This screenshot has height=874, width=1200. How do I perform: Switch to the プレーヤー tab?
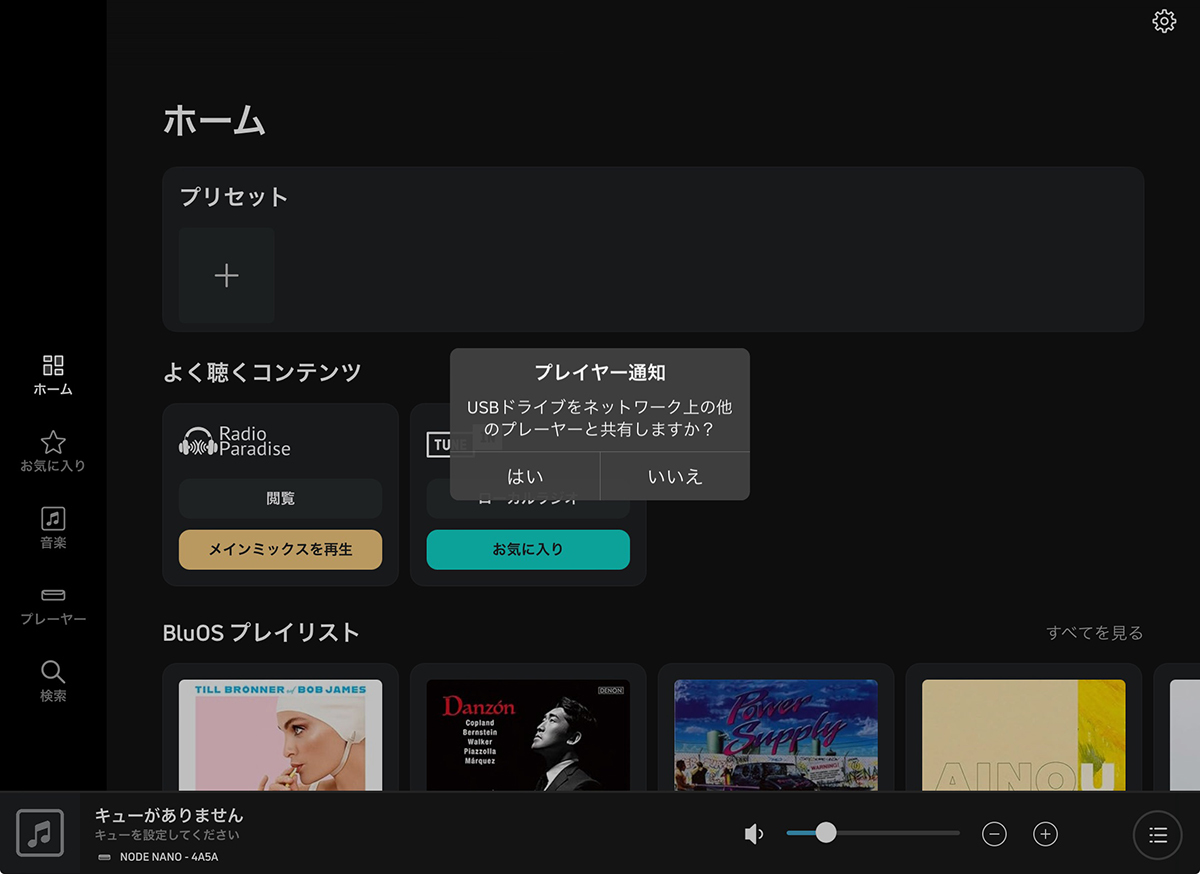pyautogui.click(x=53, y=605)
